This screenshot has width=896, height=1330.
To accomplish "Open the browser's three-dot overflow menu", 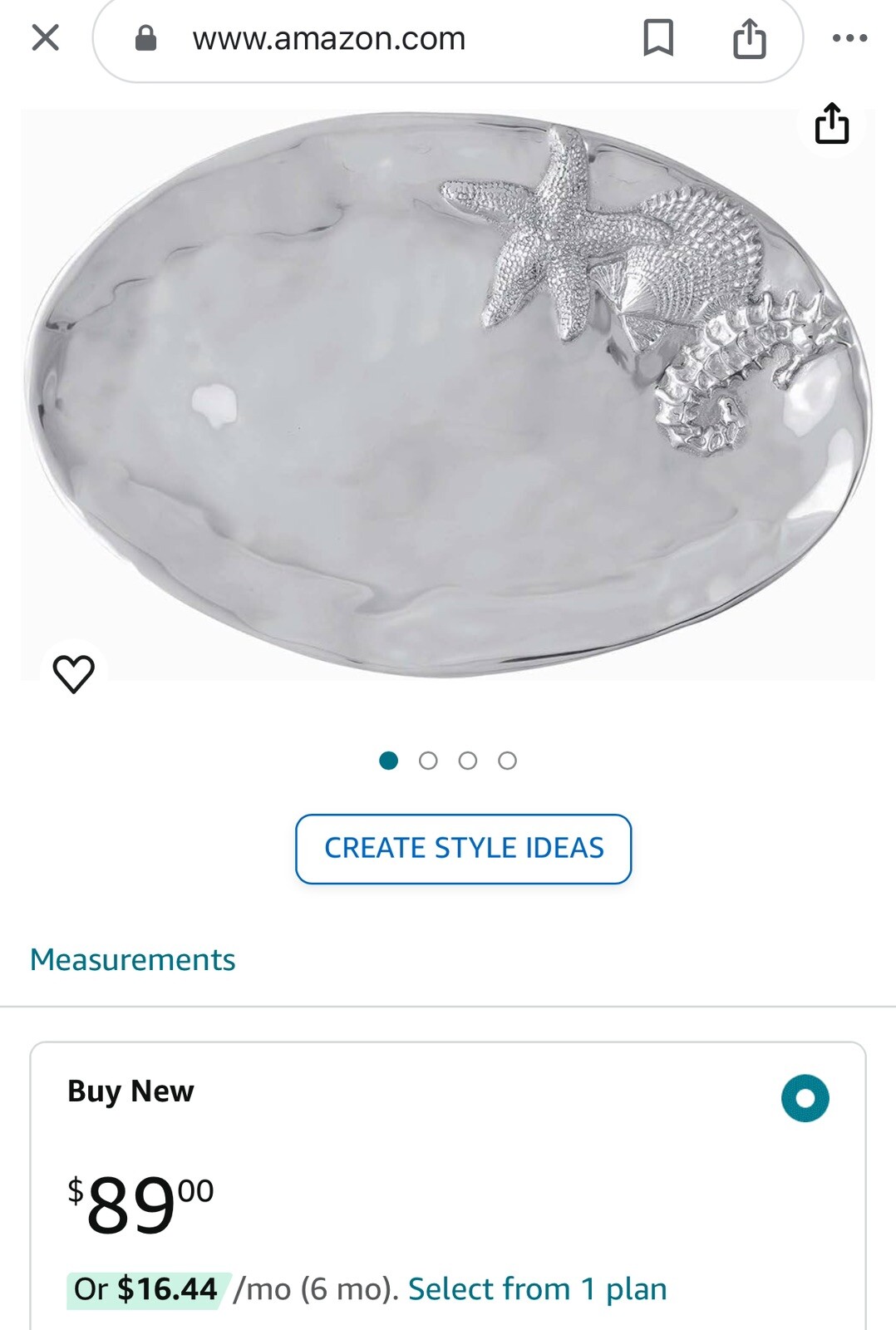I will (x=849, y=38).
